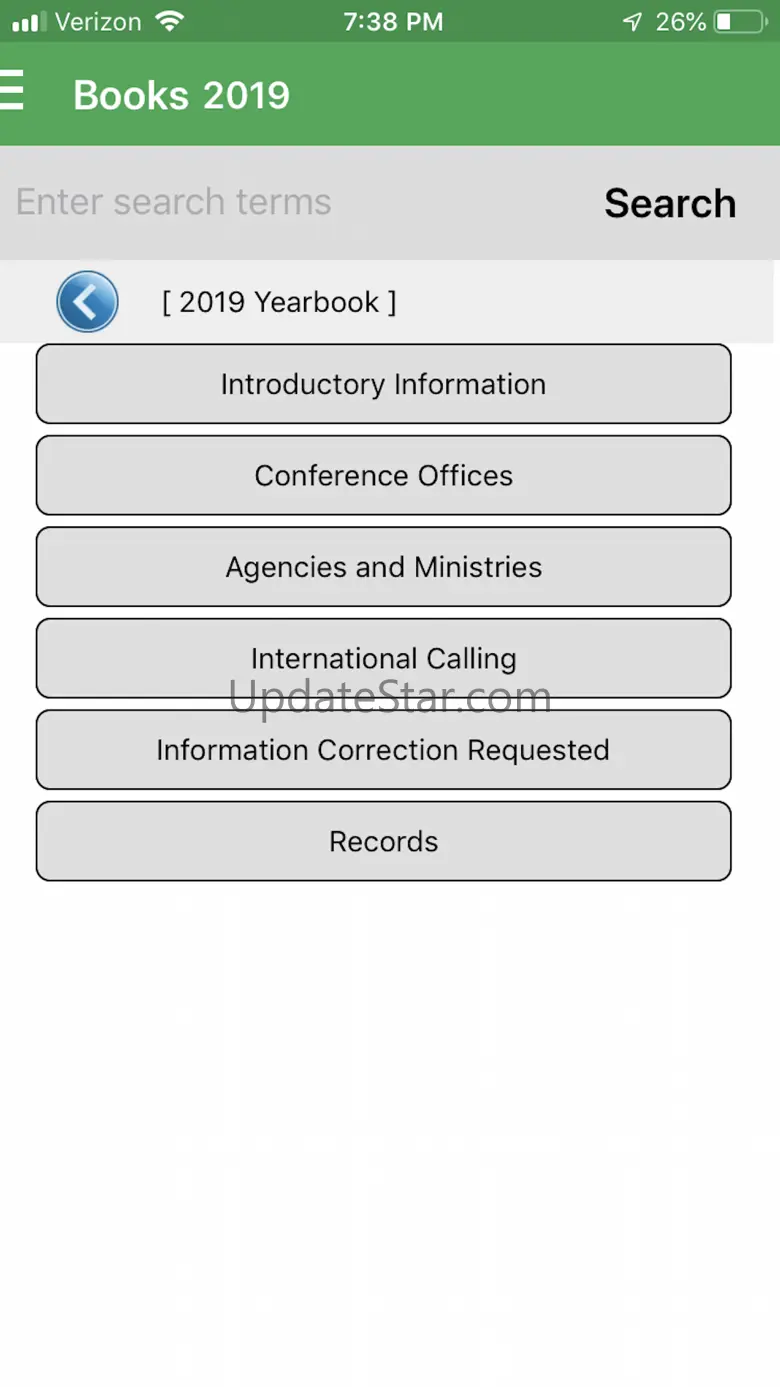Select Information Correction Requested
780x1387 pixels.
383,750
